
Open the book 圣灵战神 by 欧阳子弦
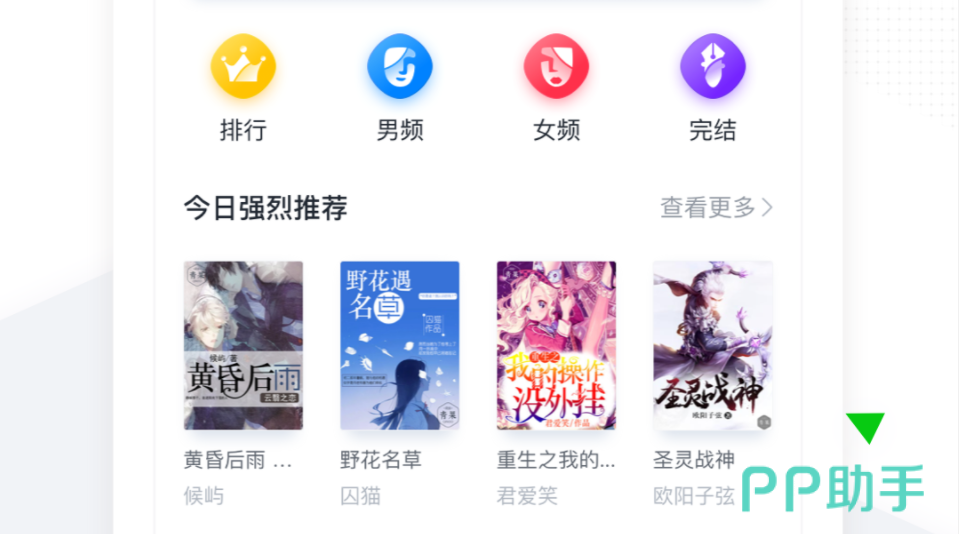(712, 346)
